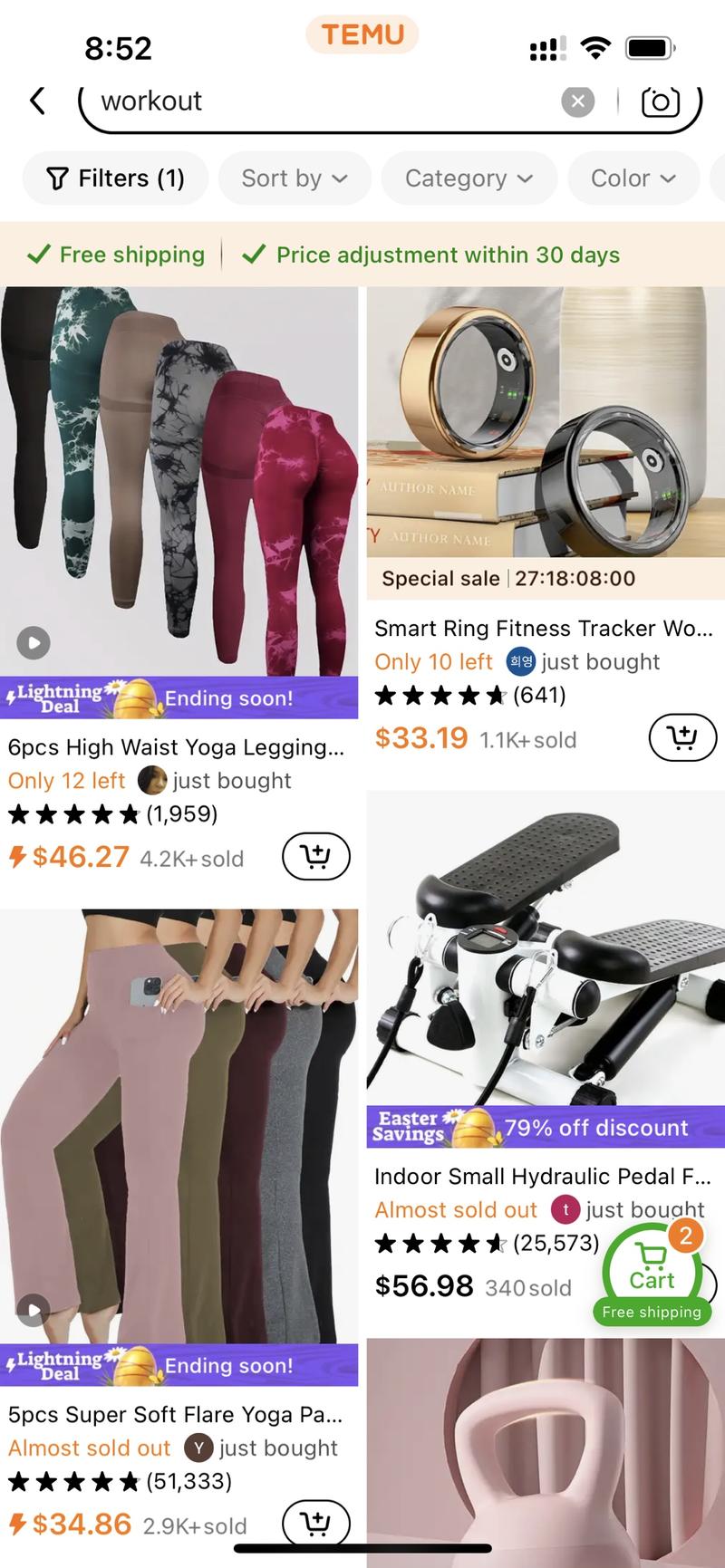Open the Filters chip
725x1568 pixels.
[x=115, y=178]
